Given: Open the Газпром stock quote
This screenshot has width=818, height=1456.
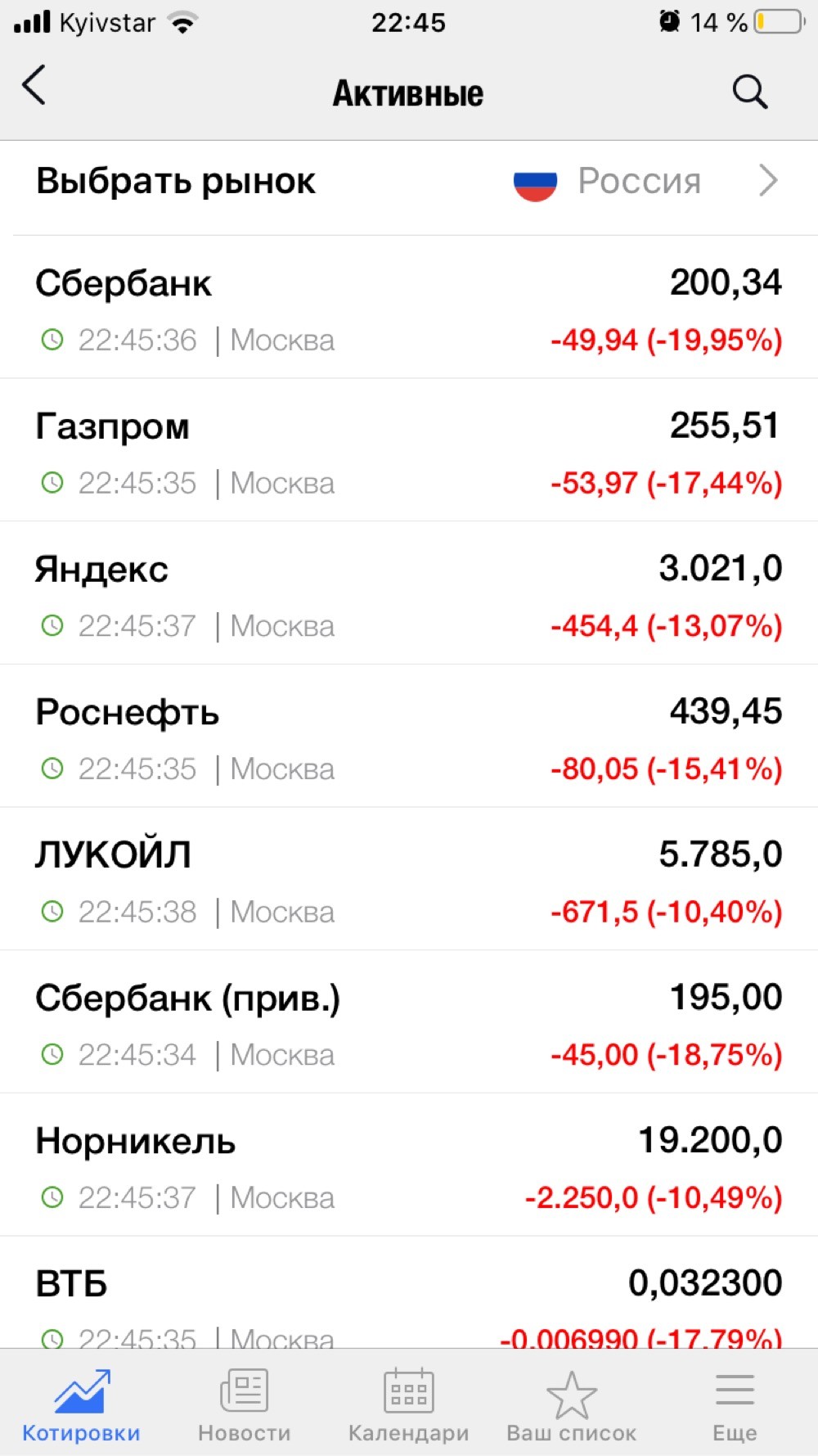Looking at the screenshot, I should pos(409,450).
